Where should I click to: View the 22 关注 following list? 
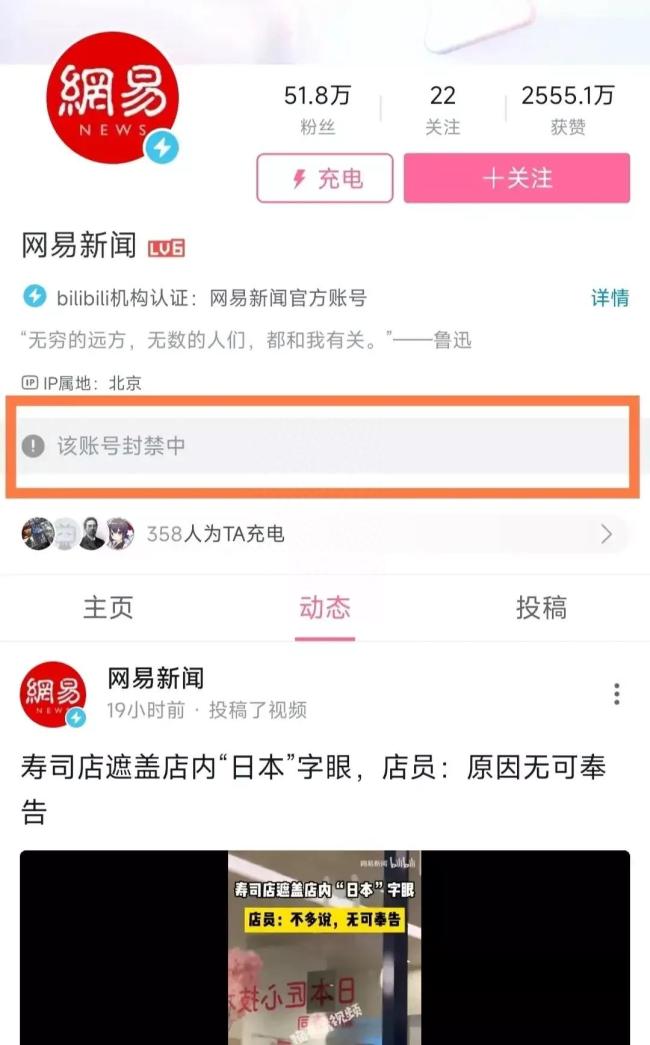(x=442, y=108)
